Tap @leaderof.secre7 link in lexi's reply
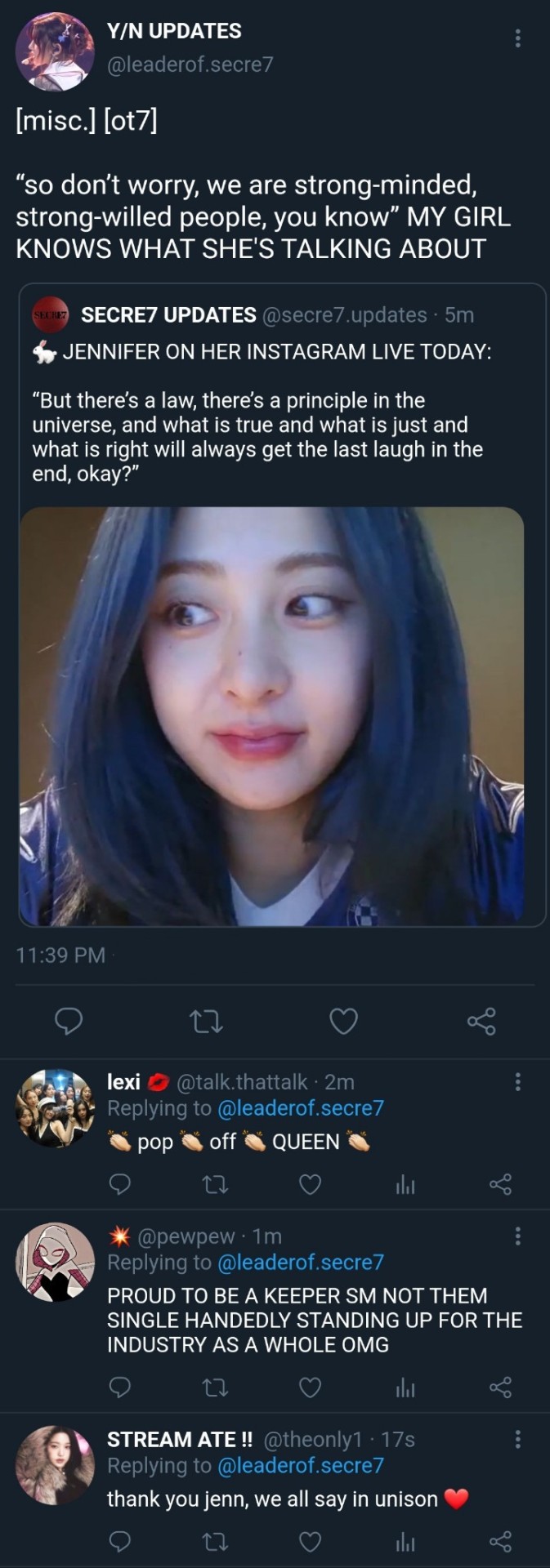 (300, 1108)
